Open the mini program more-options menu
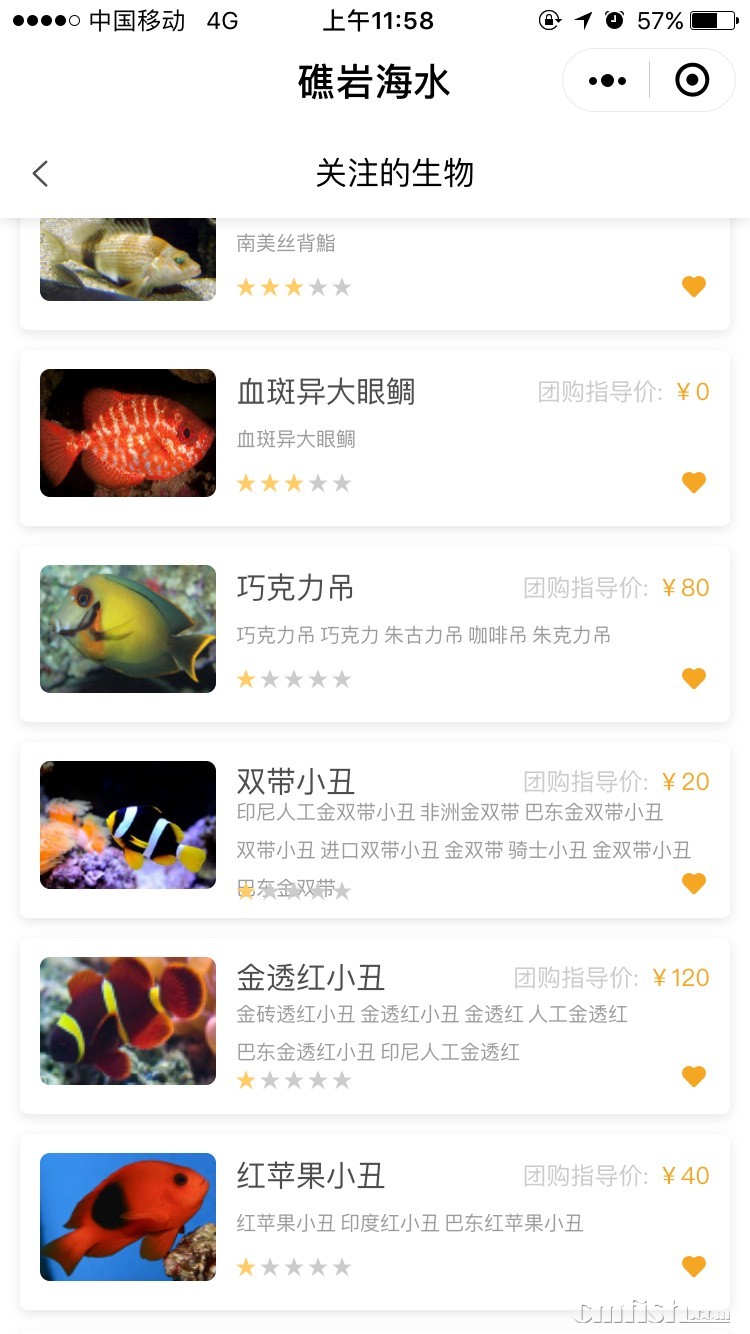750x1334 pixels. (x=607, y=81)
